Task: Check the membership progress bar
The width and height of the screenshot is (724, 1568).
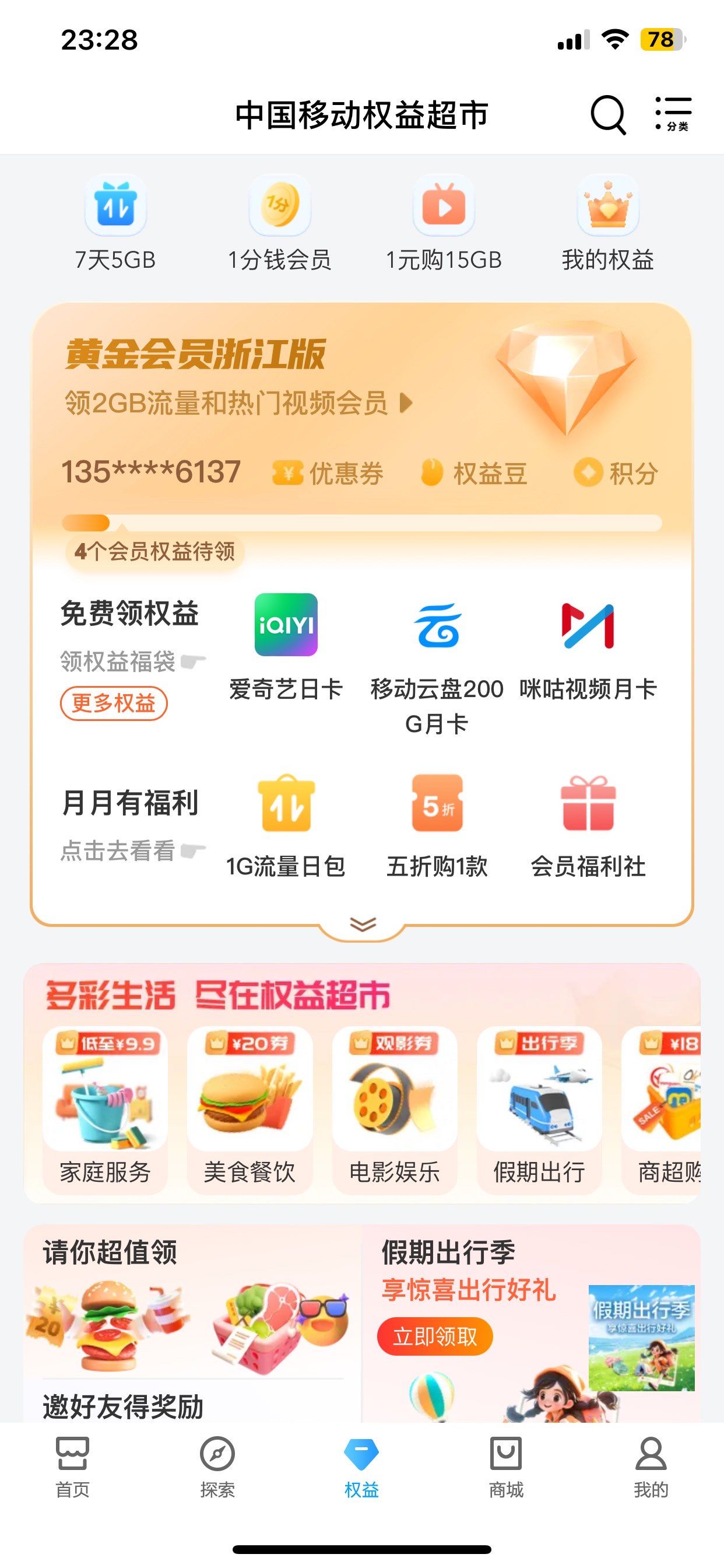Action: [362, 522]
